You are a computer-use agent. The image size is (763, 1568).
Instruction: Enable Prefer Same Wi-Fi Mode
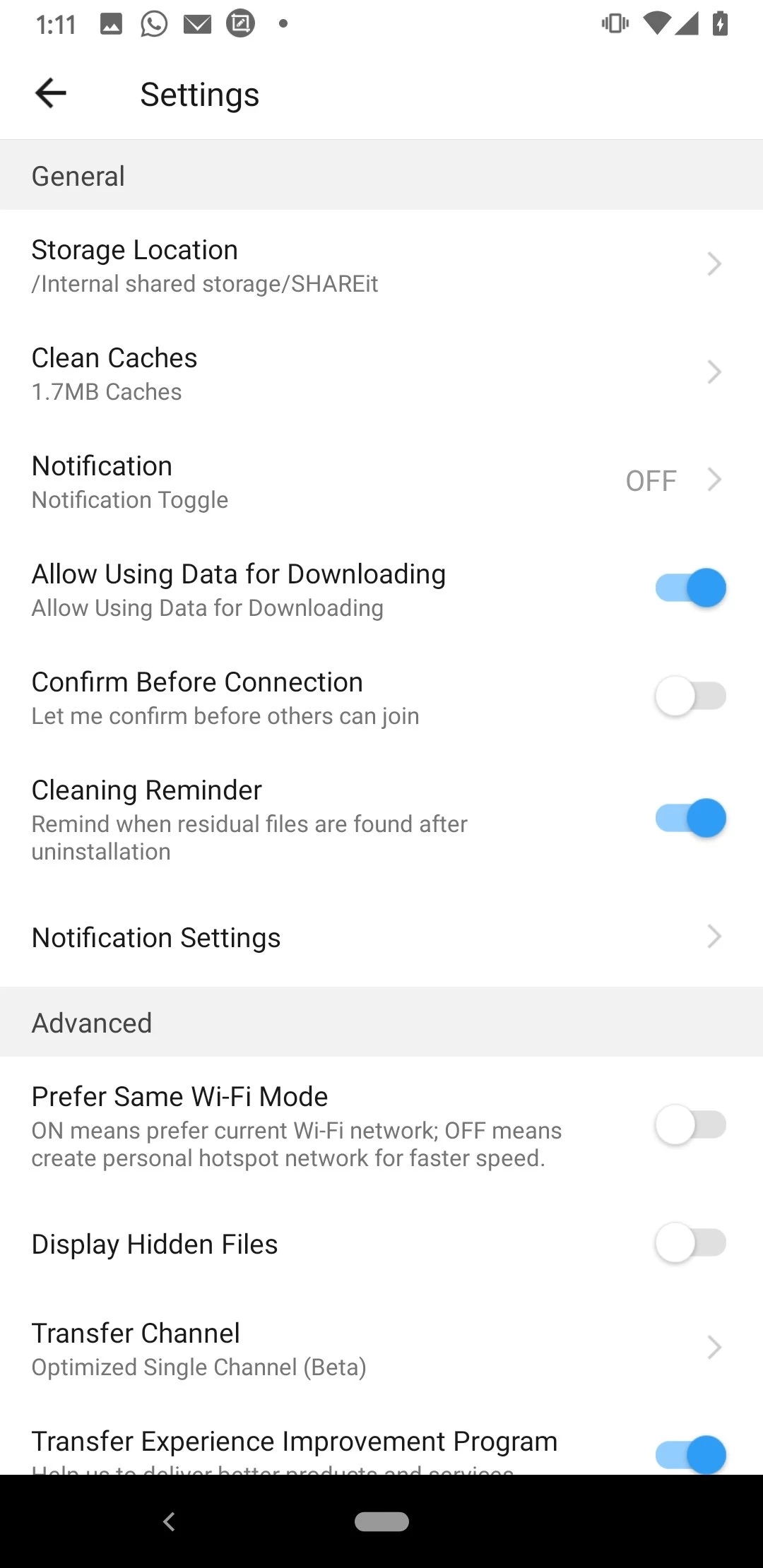(690, 1124)
